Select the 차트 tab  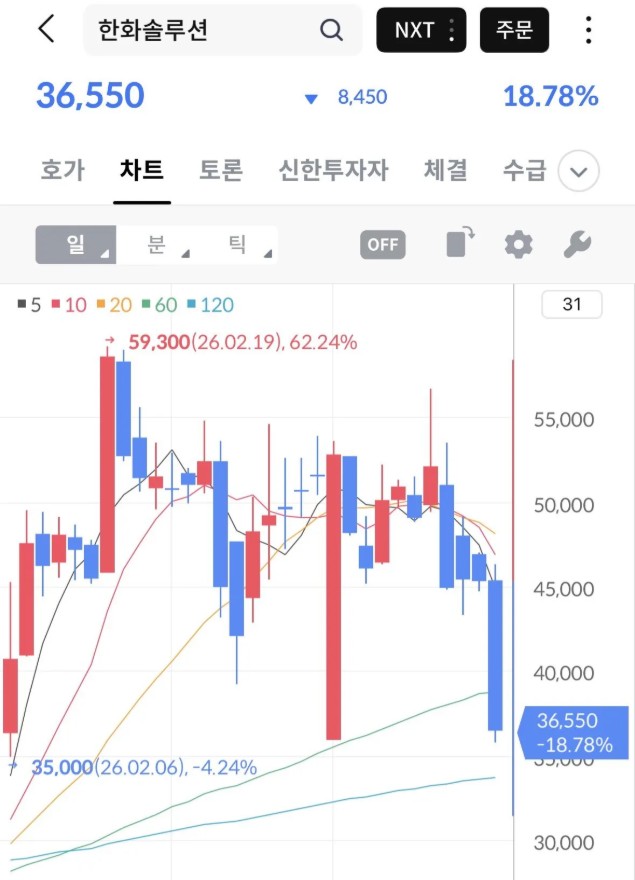click(x=141, y=171)
